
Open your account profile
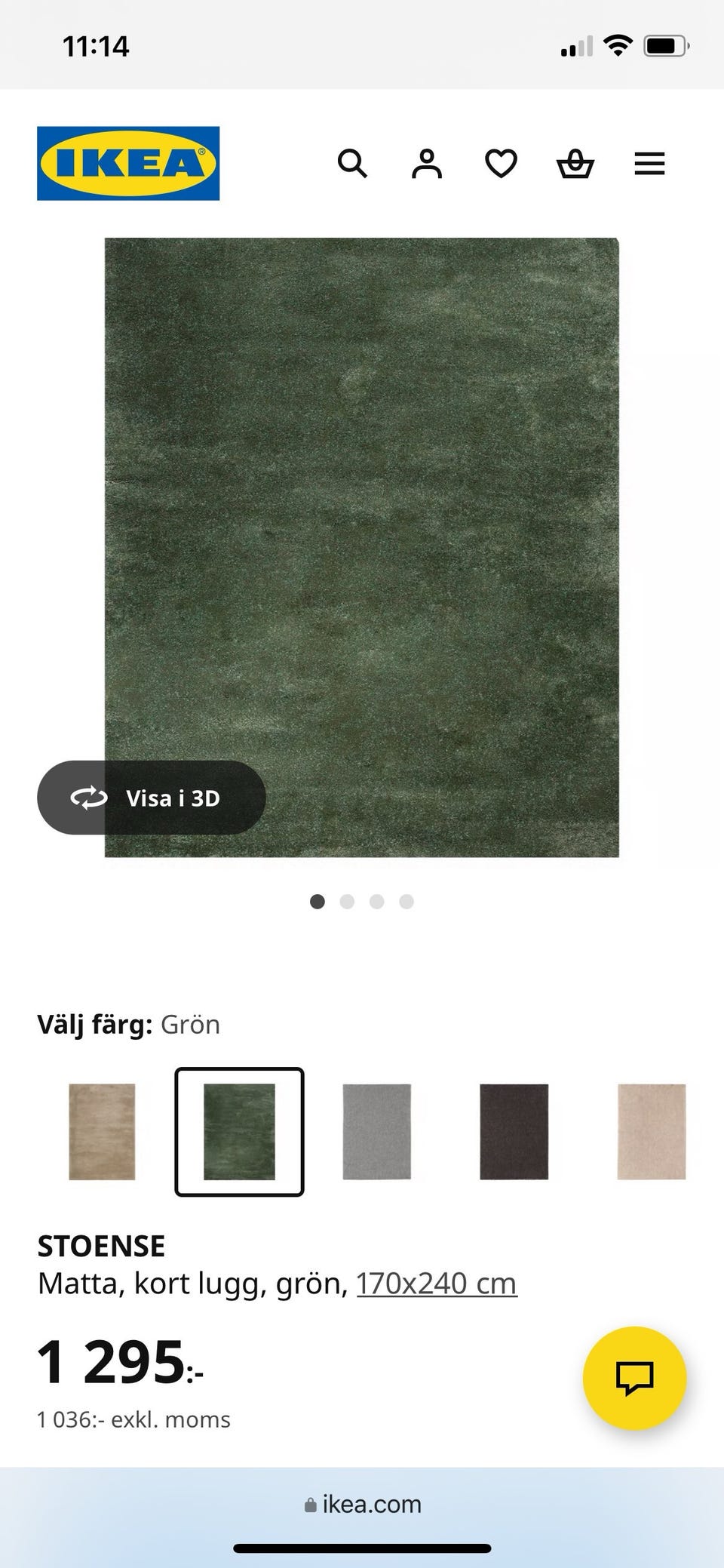(426, 164)
